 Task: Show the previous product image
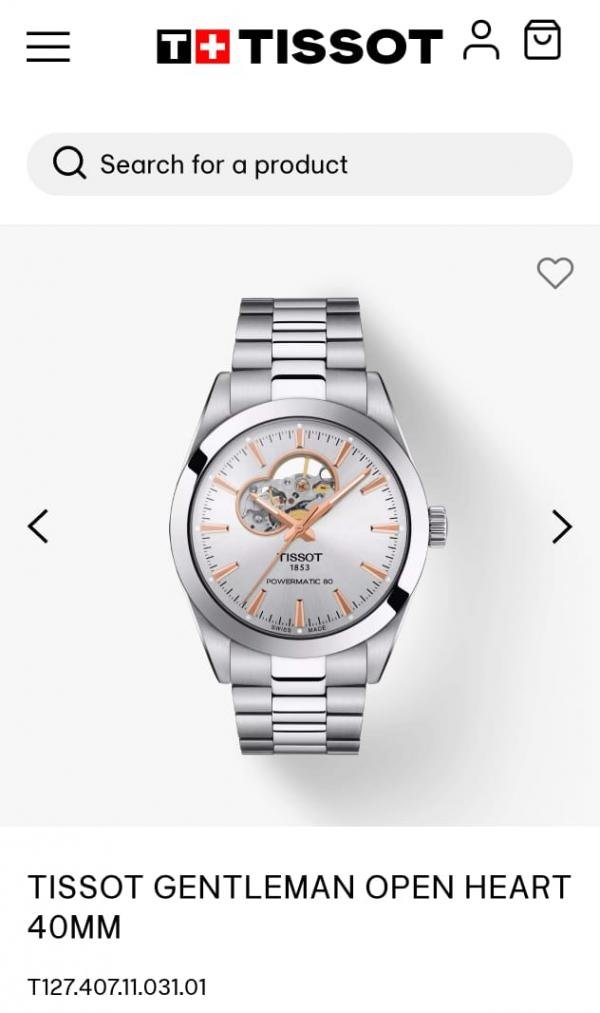coord(38,526)
